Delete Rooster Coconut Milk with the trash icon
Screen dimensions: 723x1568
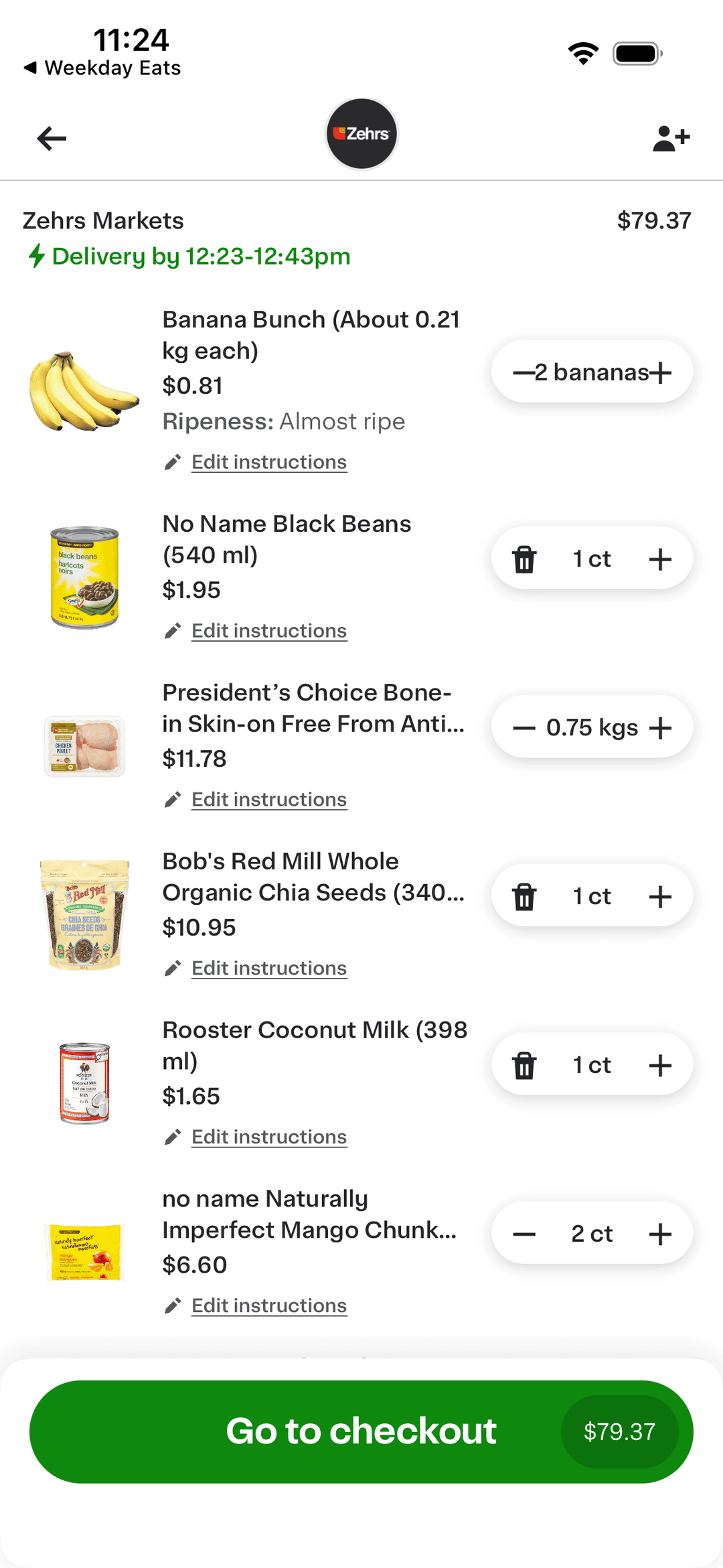[526, 1064]
